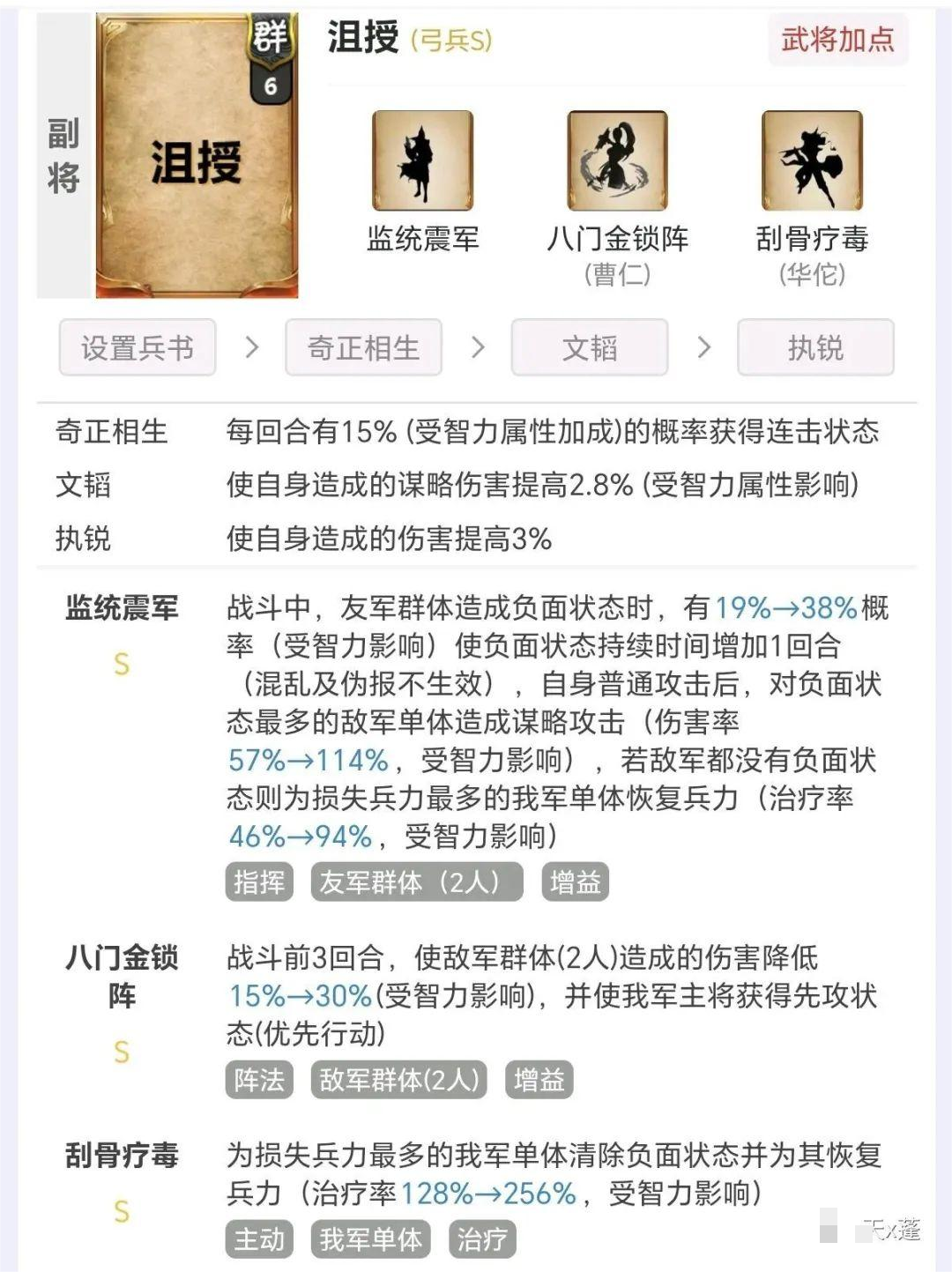Tap the 监统震军 skill icon
Screen dimensions: 952x1272
(422, 160)
